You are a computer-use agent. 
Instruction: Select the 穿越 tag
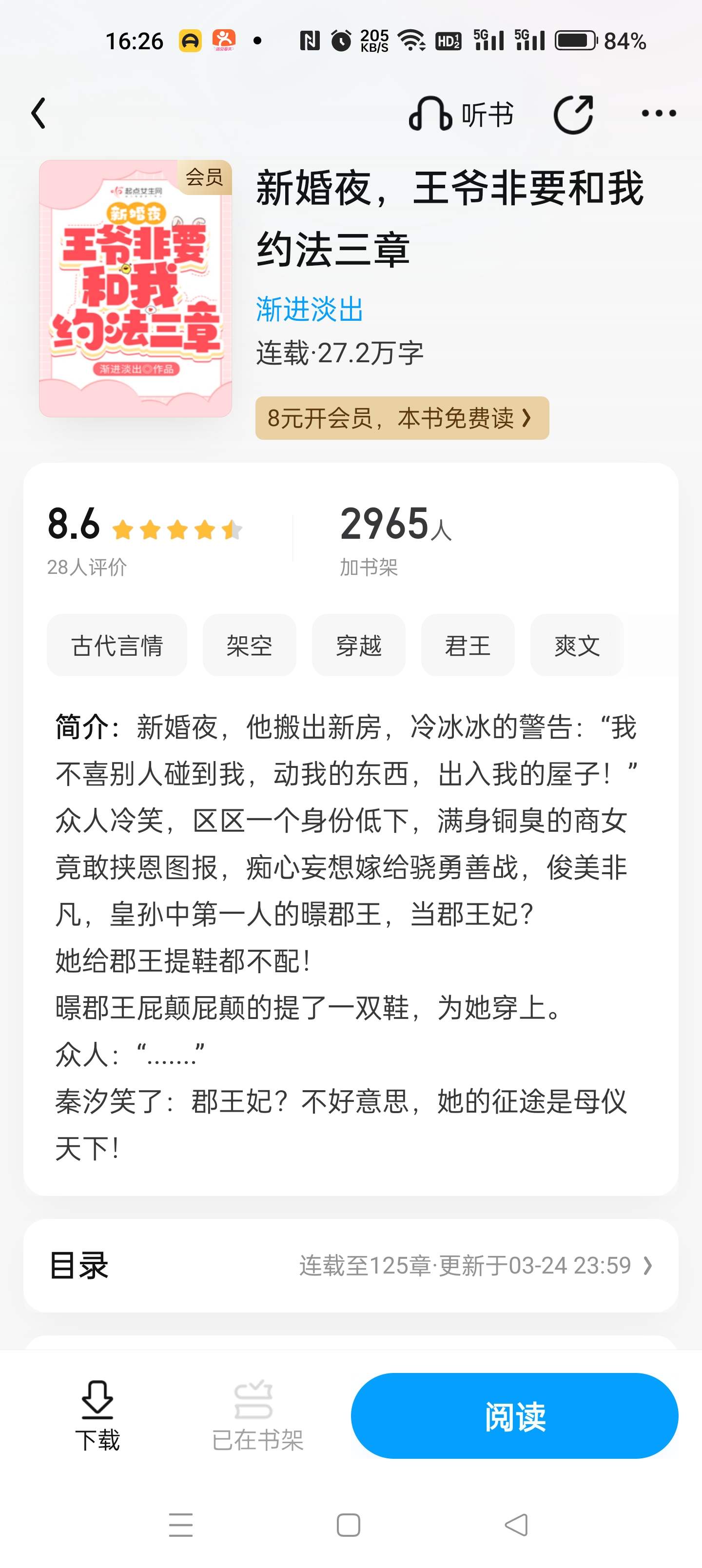tap(359, 645)
